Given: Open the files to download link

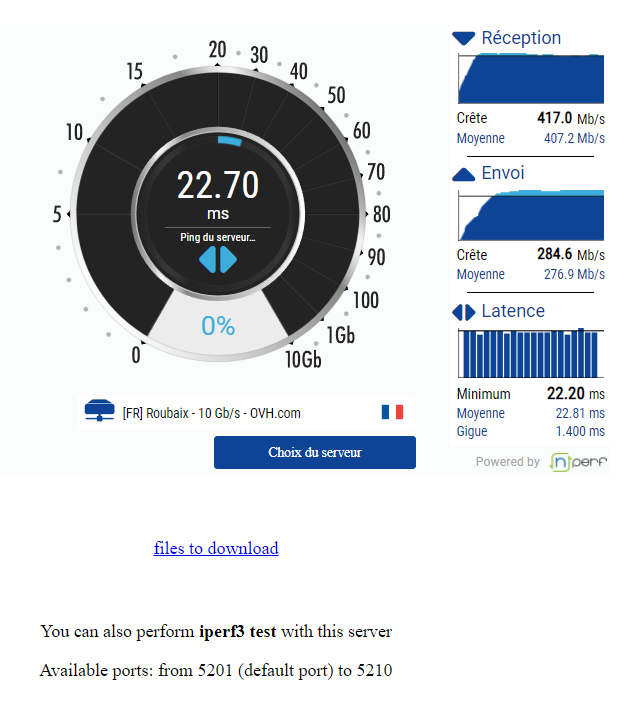Looking at the screenshot, I should (x=216, y=548).
